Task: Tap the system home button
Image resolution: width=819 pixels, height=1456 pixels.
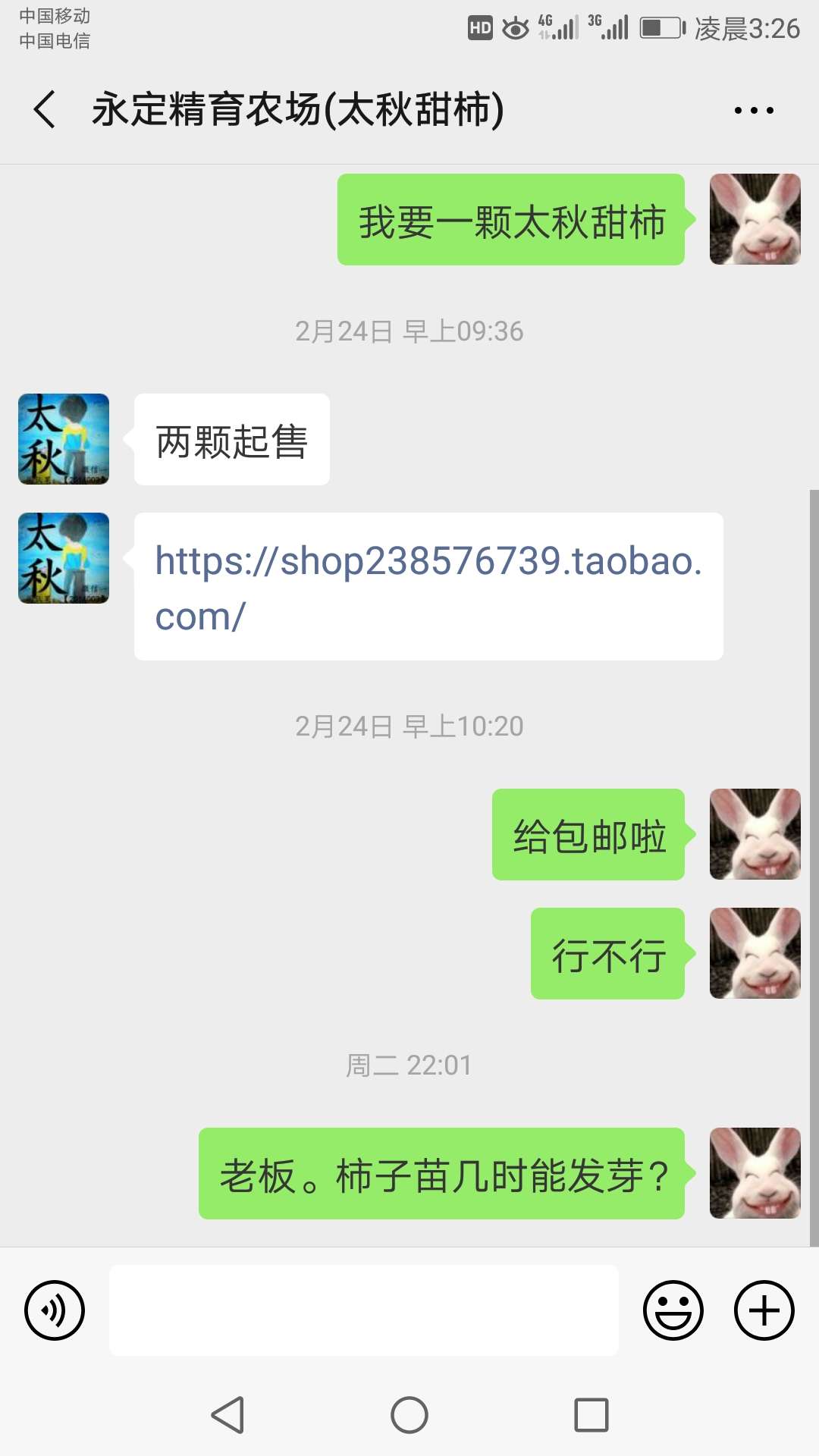Action: (409, 1415)
